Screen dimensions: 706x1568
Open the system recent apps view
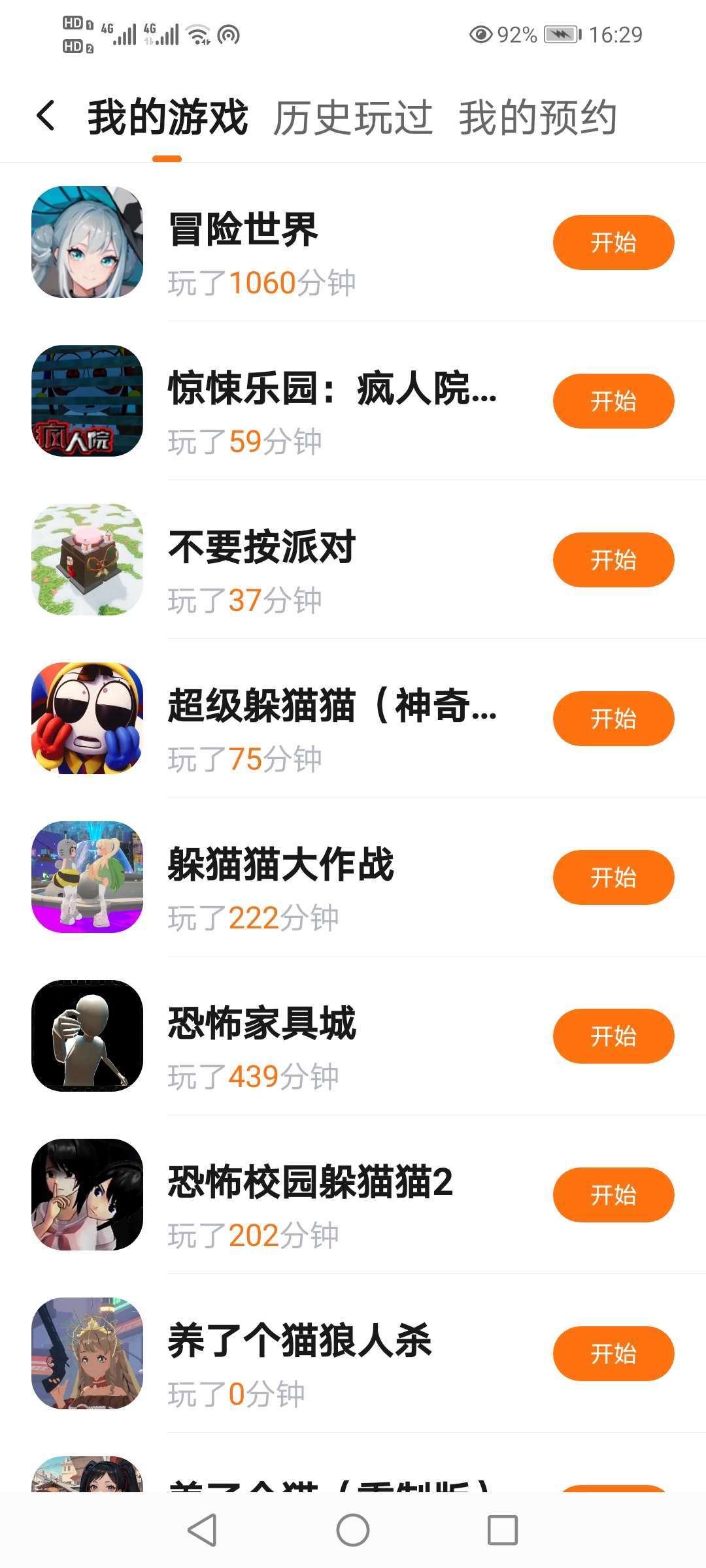click(x=503, y=1530)
